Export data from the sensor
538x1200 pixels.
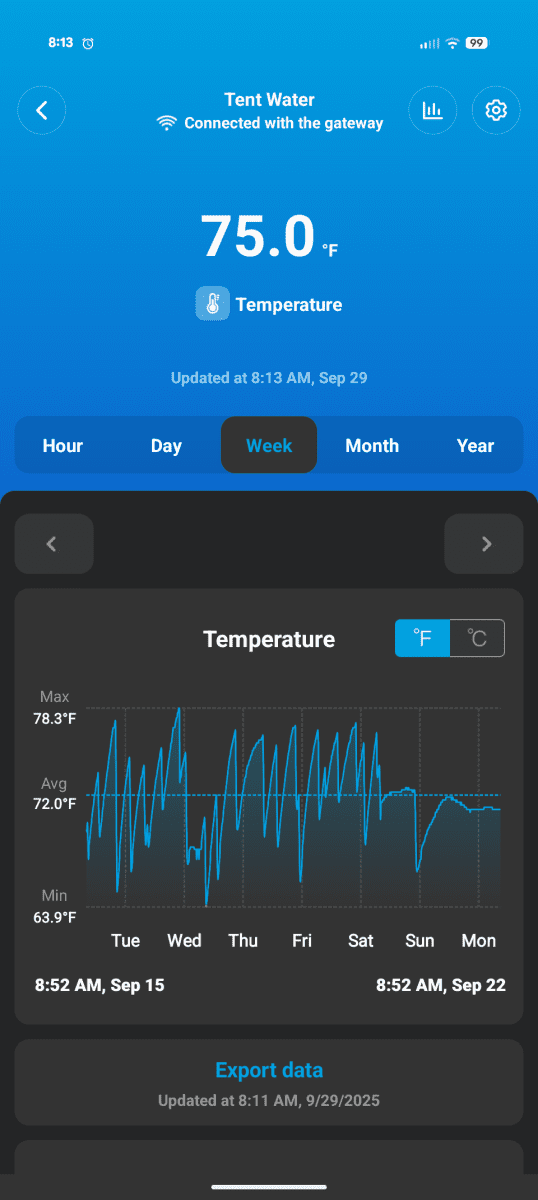coord(269,1070)
